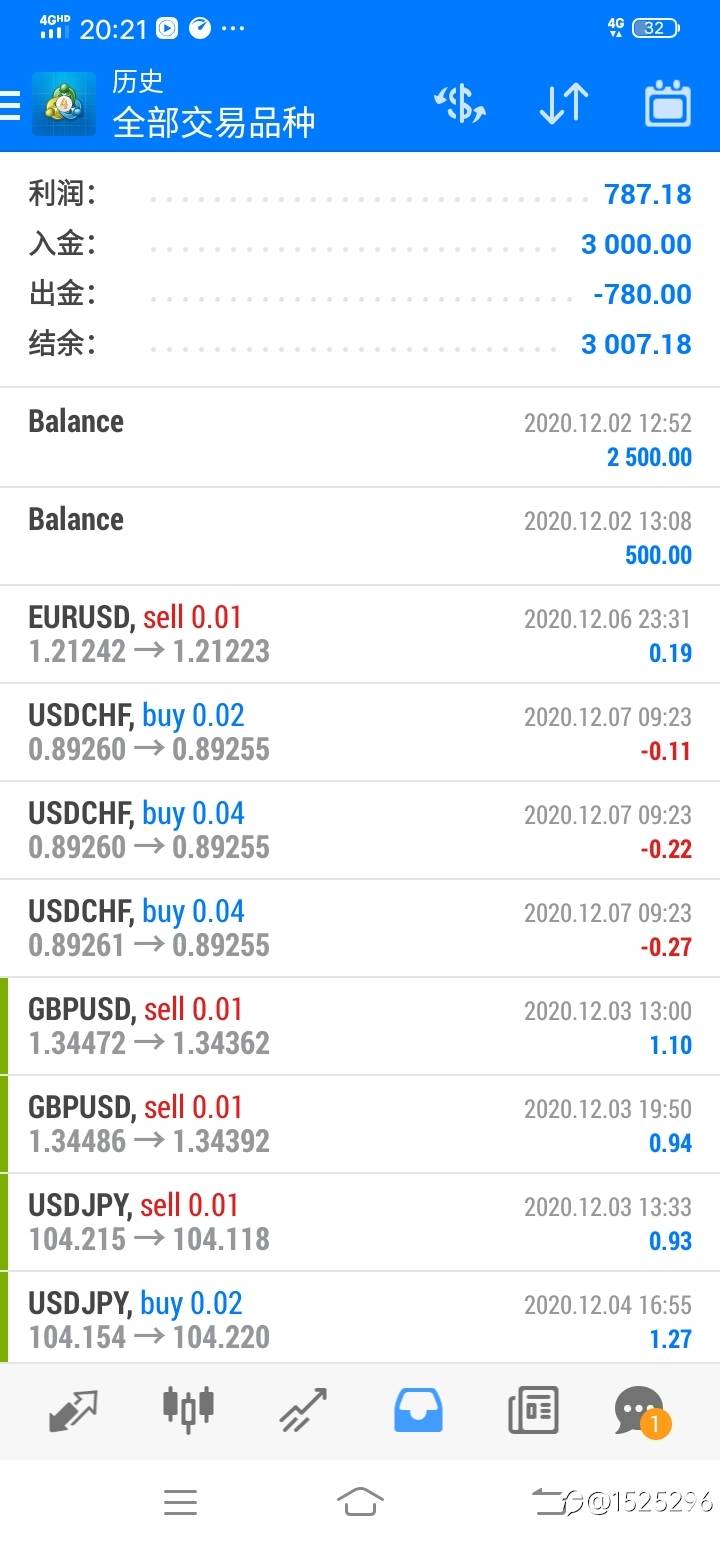720x1544 pixels.
Task: Select the History tab
Action: coord(418,1410)
